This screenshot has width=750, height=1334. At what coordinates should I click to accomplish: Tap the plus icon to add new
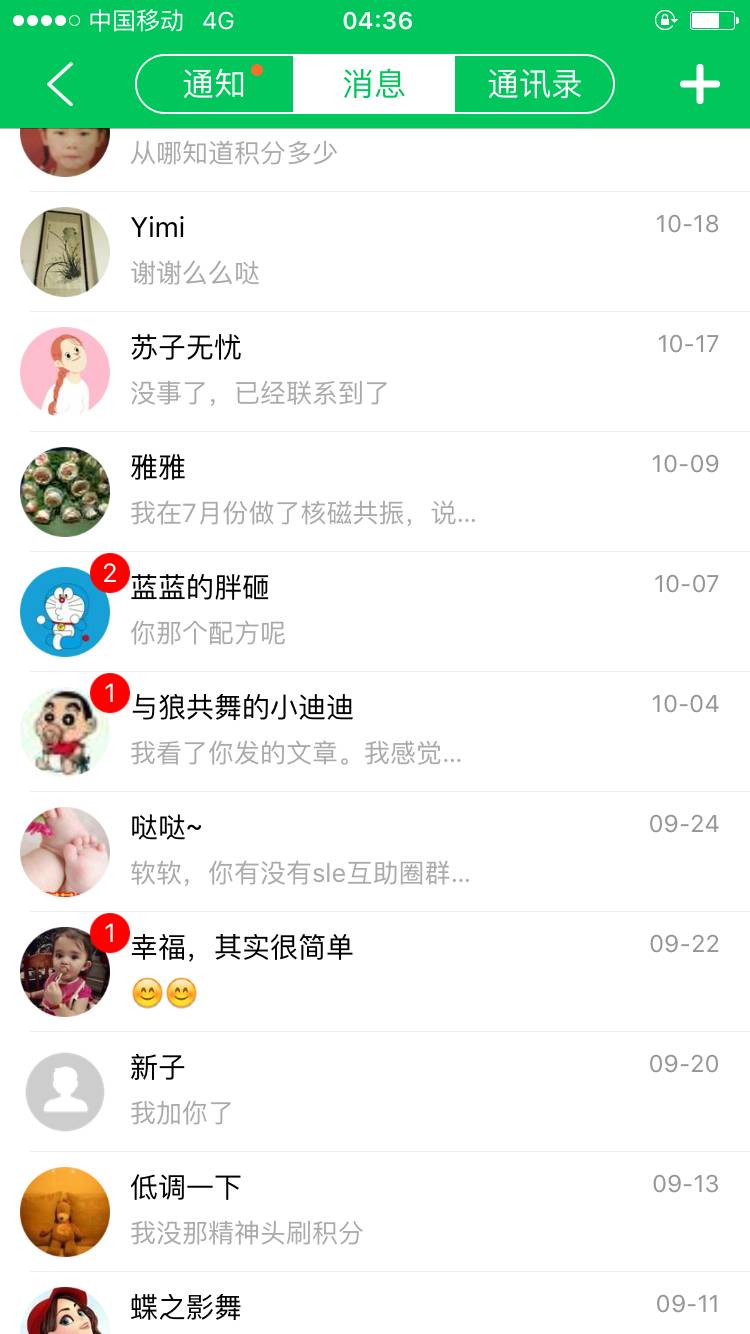point(700,84)
